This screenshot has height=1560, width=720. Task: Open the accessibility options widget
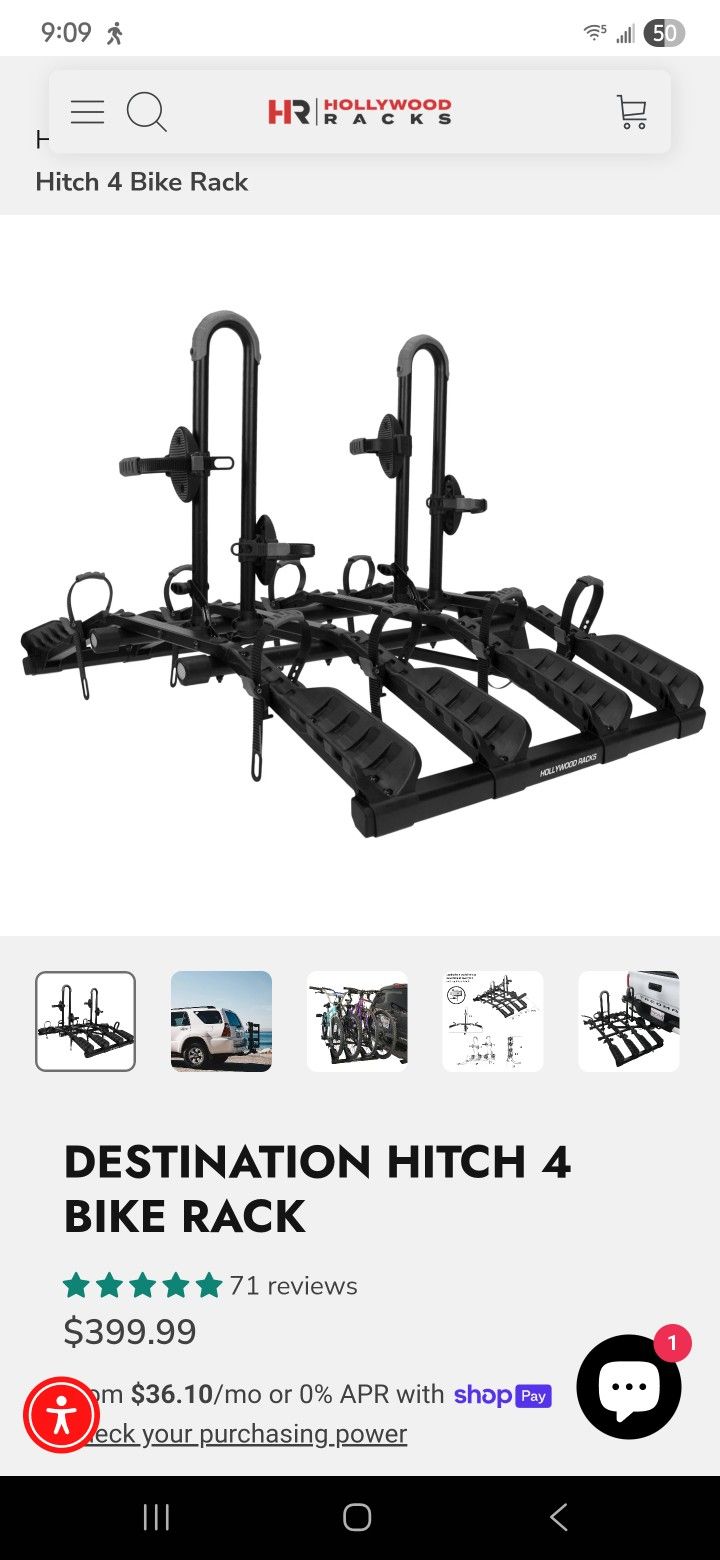coord(61,1415)
